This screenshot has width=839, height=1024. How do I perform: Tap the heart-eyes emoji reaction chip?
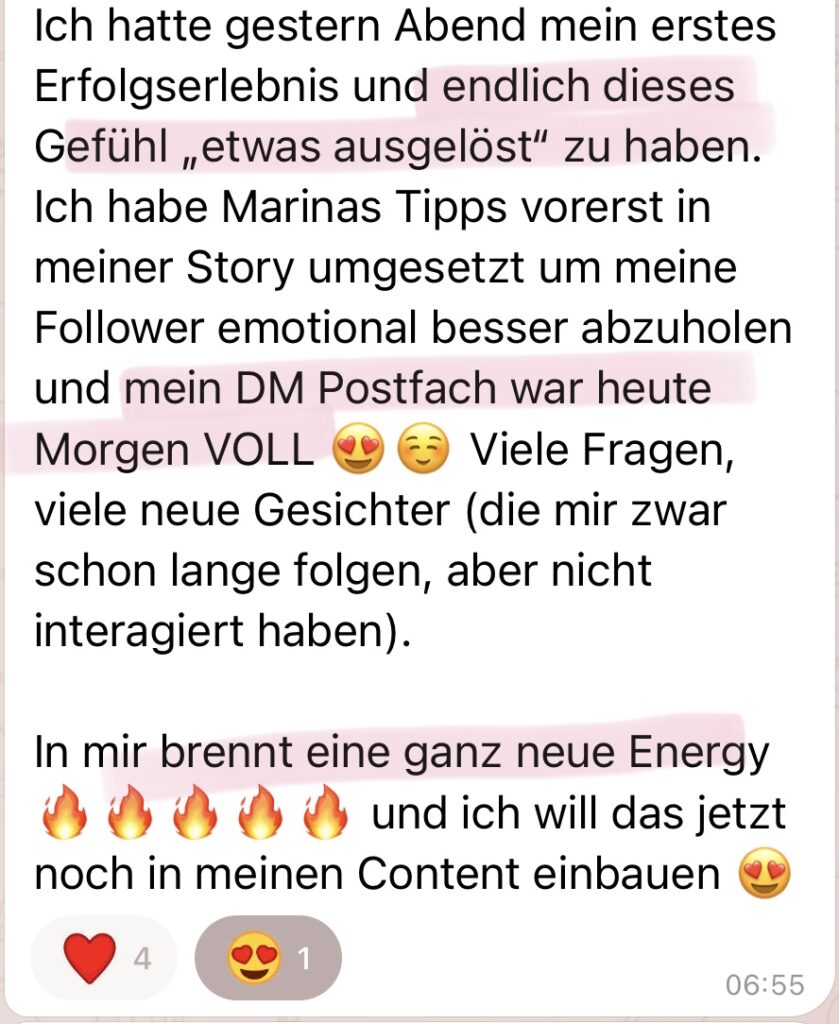point(268,958)
